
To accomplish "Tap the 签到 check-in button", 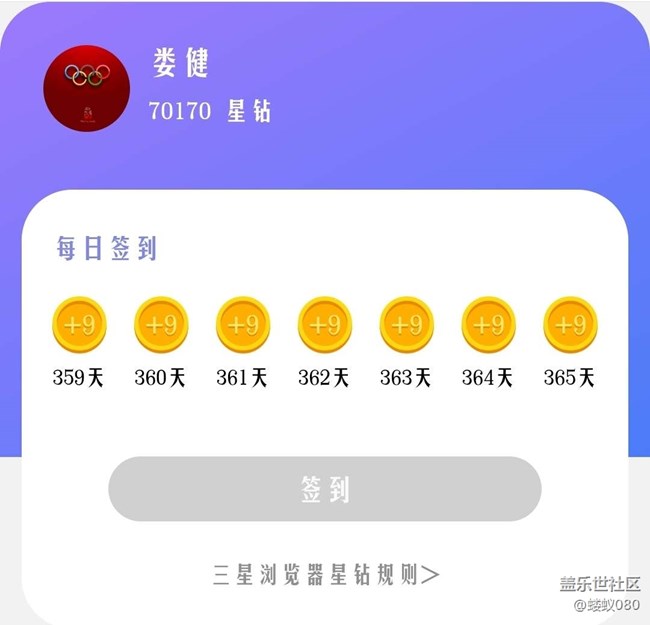I will pyautogui.click(x=324, y=489).
